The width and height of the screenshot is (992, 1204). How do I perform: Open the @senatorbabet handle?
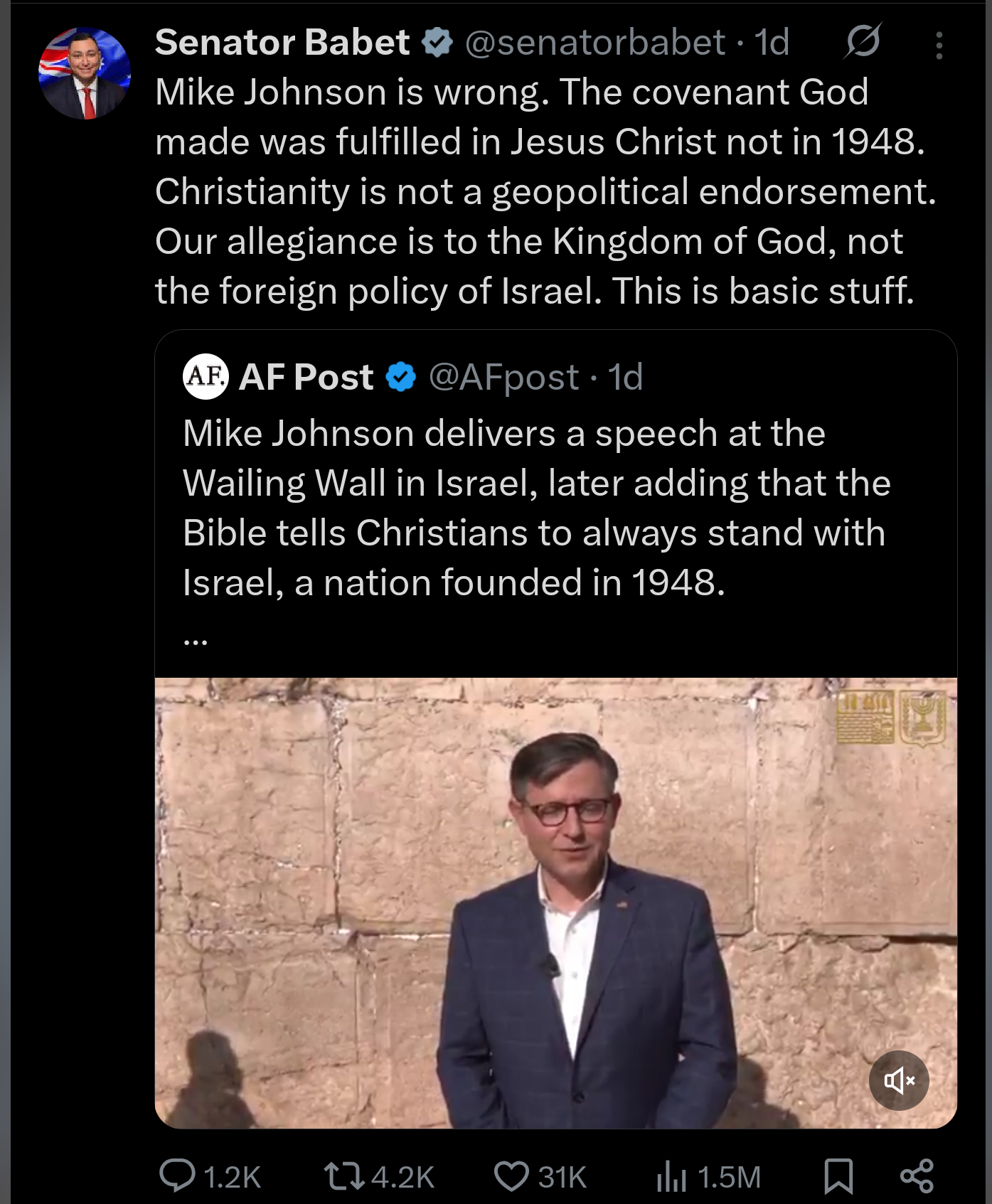[x=594, y=42]
